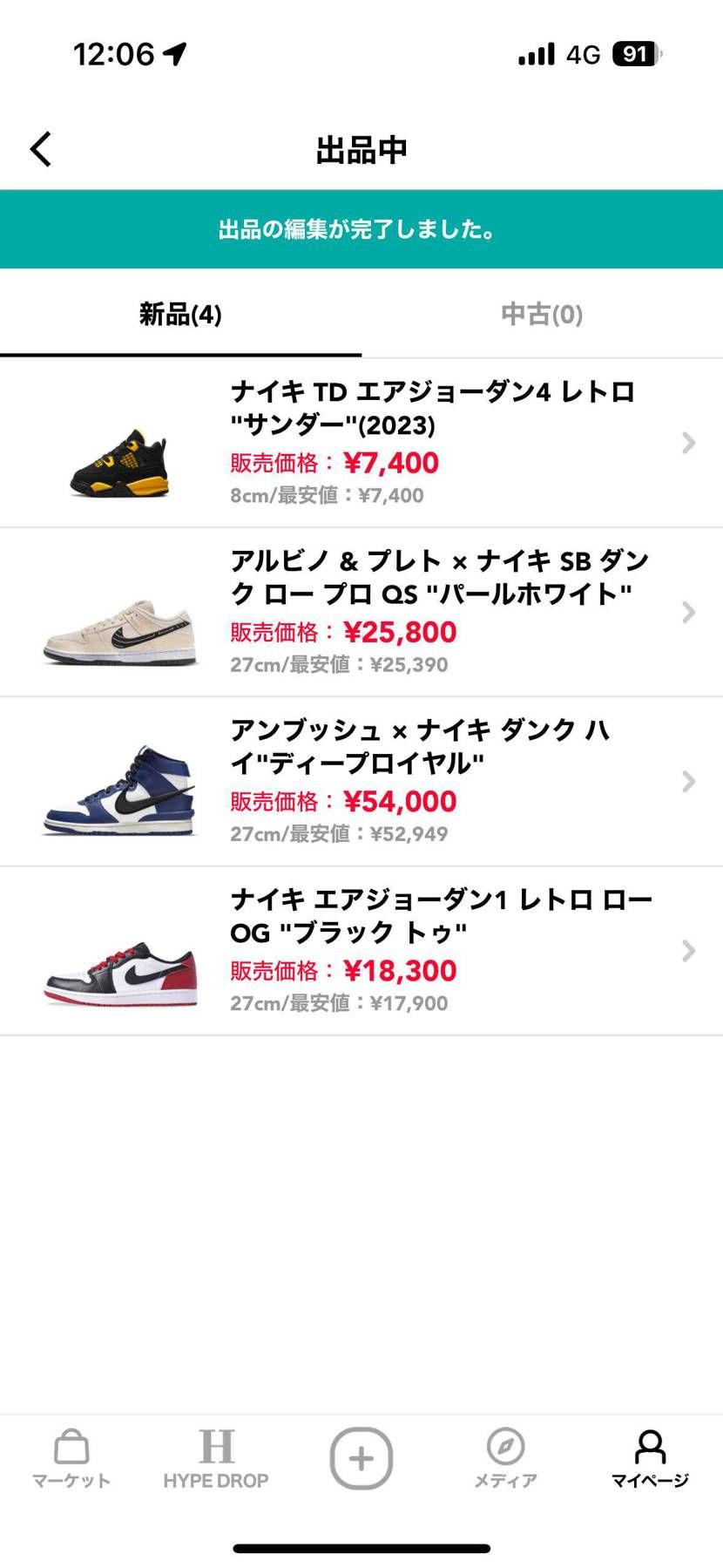Tap the 出品の編集が完了しました banner
This screenshot has height=1568, width=723.
click(361, 229)
